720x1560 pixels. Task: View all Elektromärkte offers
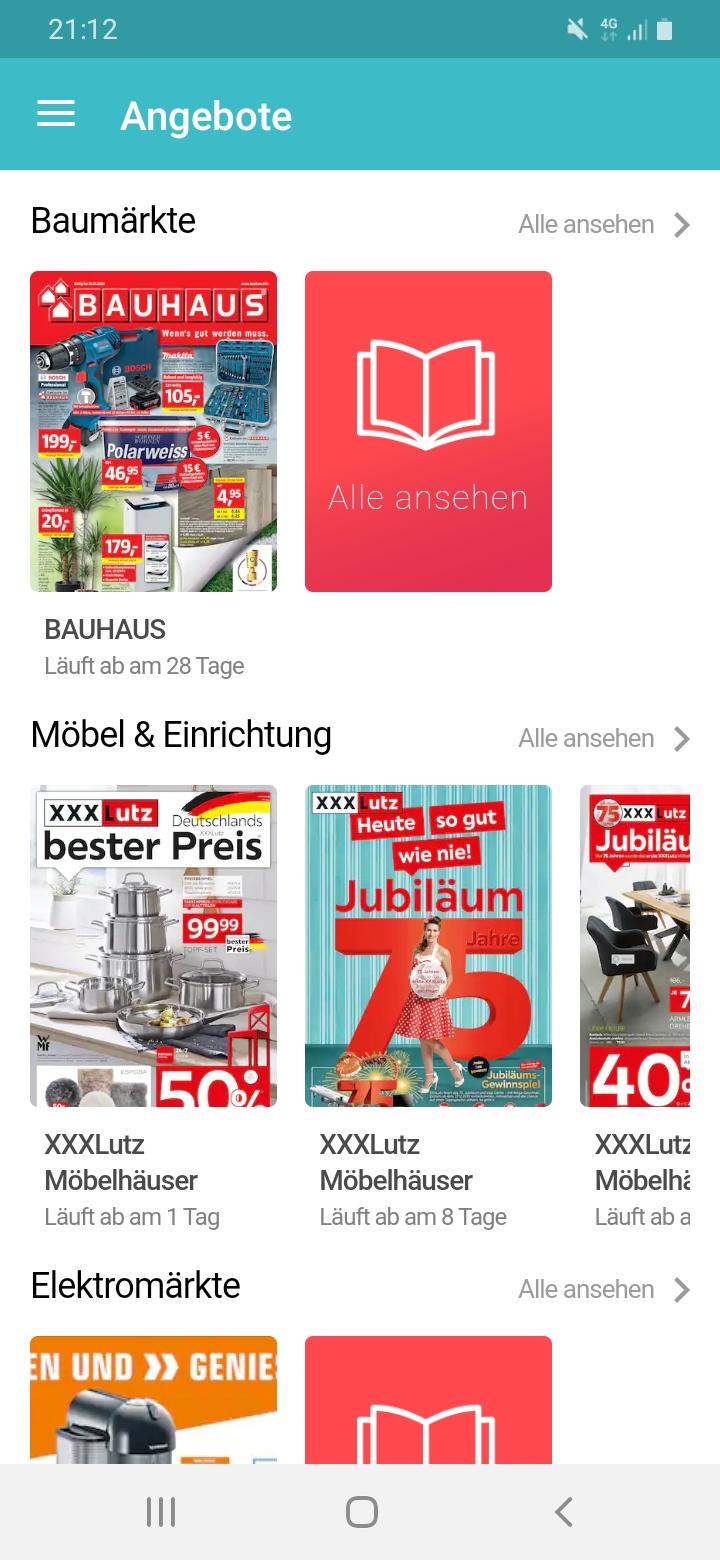(x=604, y=1290)
